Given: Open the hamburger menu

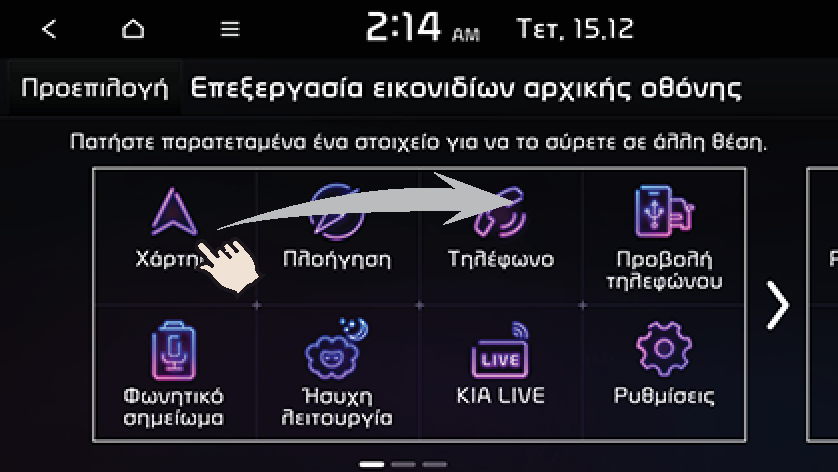Looking at the screenshot, I should click(230, 29).
